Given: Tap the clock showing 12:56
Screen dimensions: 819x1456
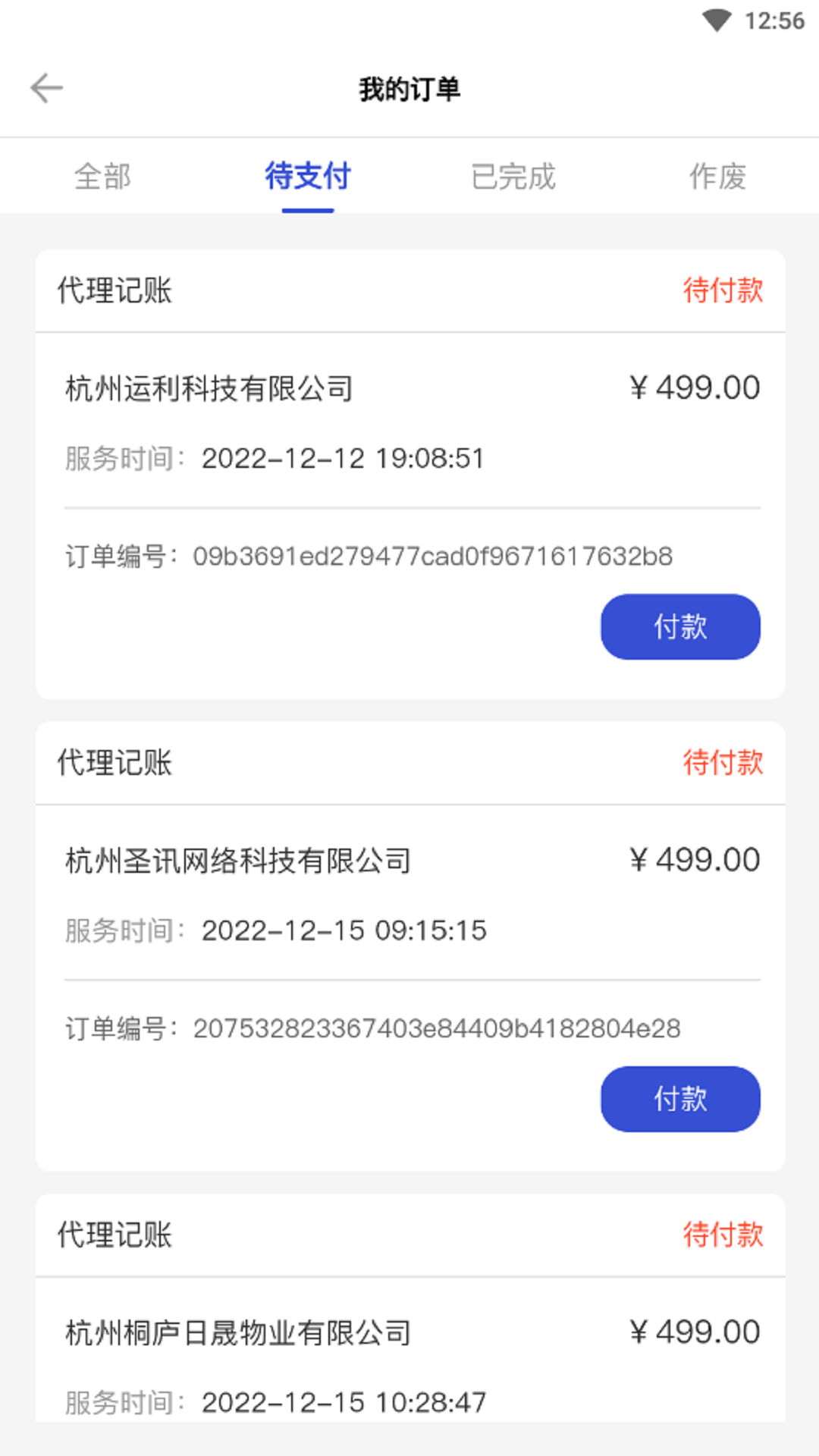Looking at the screenshot, I should point(775,21).
